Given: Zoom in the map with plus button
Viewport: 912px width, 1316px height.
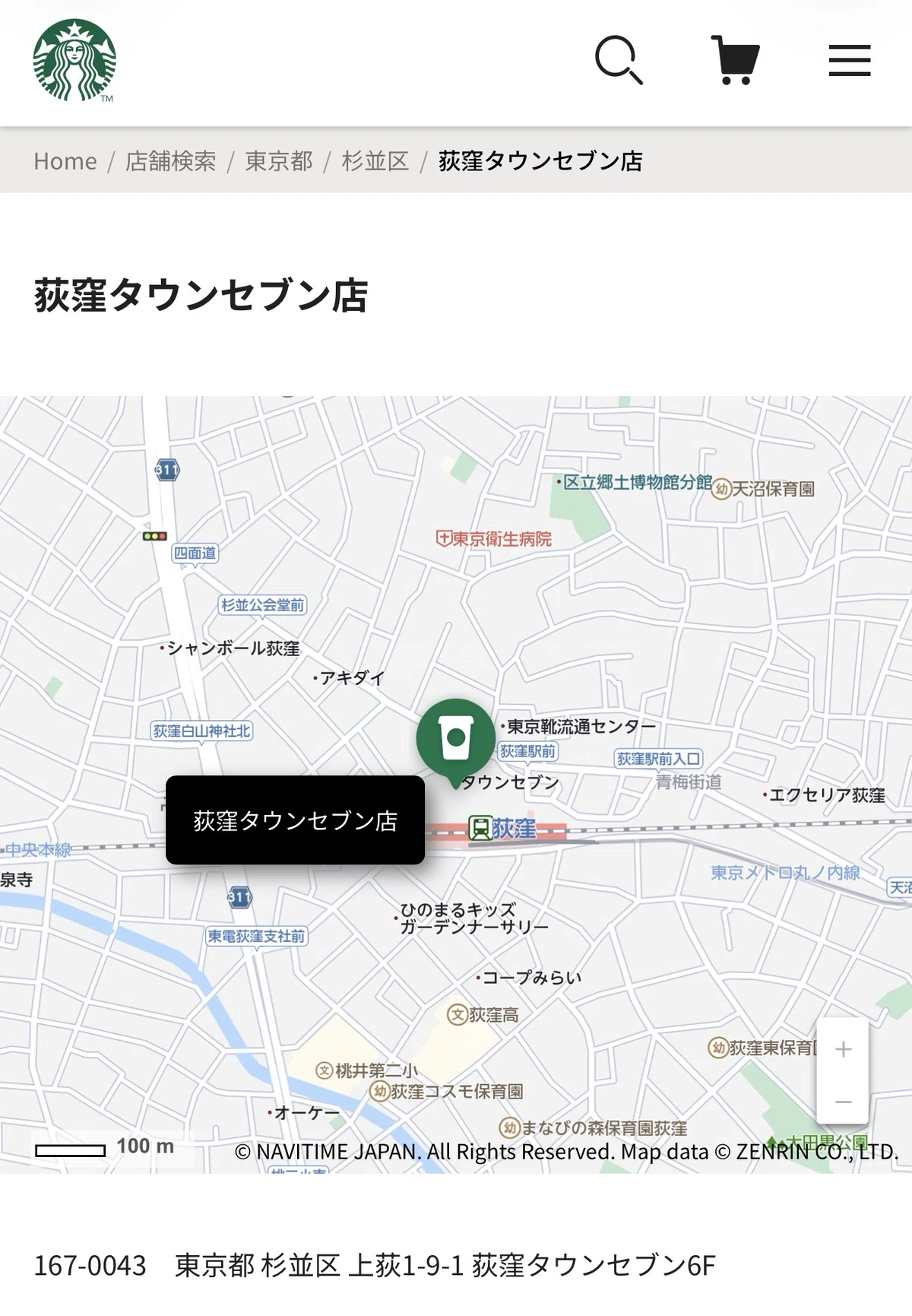Looking at the screenshot, I should click(x=843, y=1050).
